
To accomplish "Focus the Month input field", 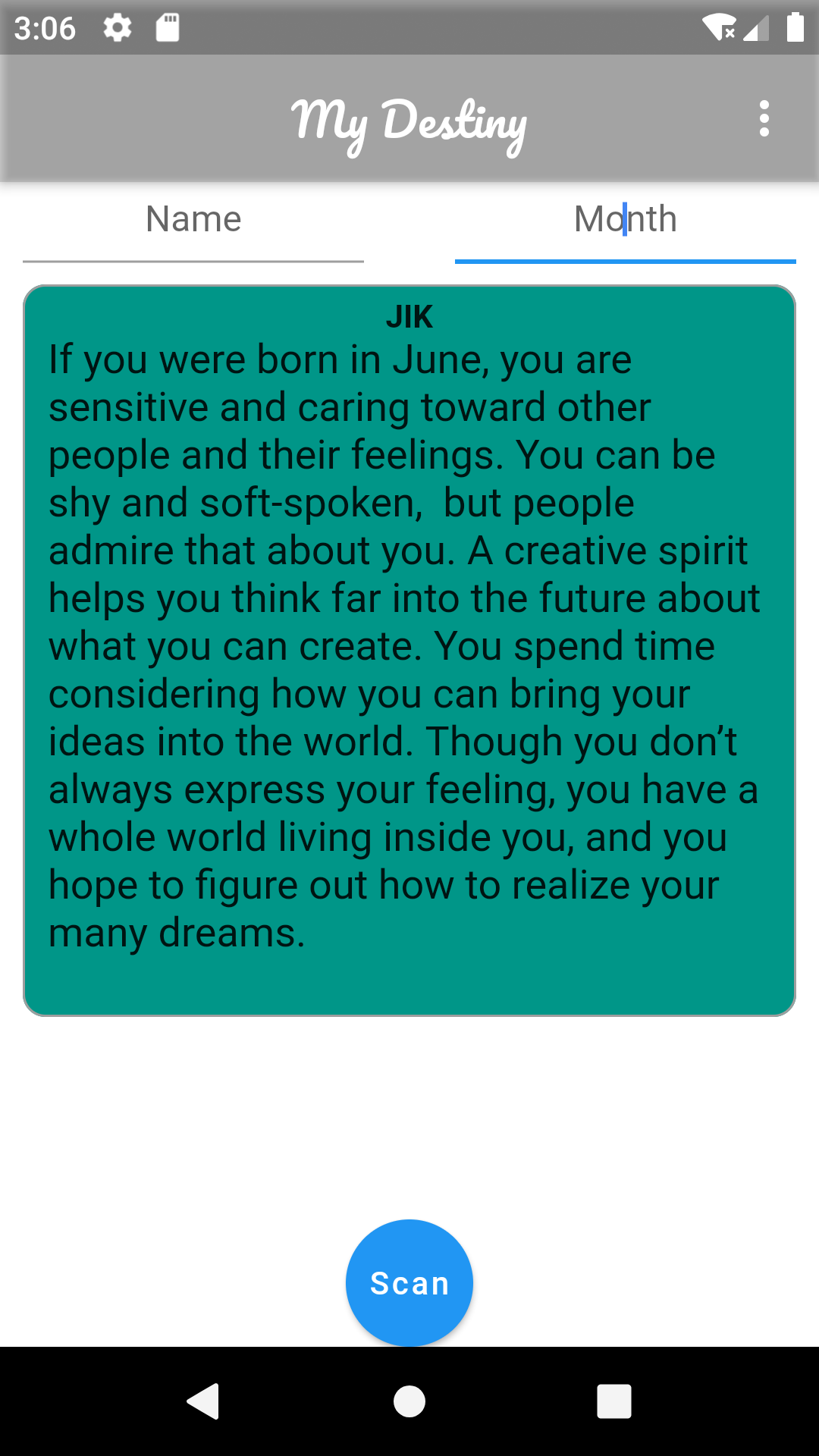I will click(625, 224).
